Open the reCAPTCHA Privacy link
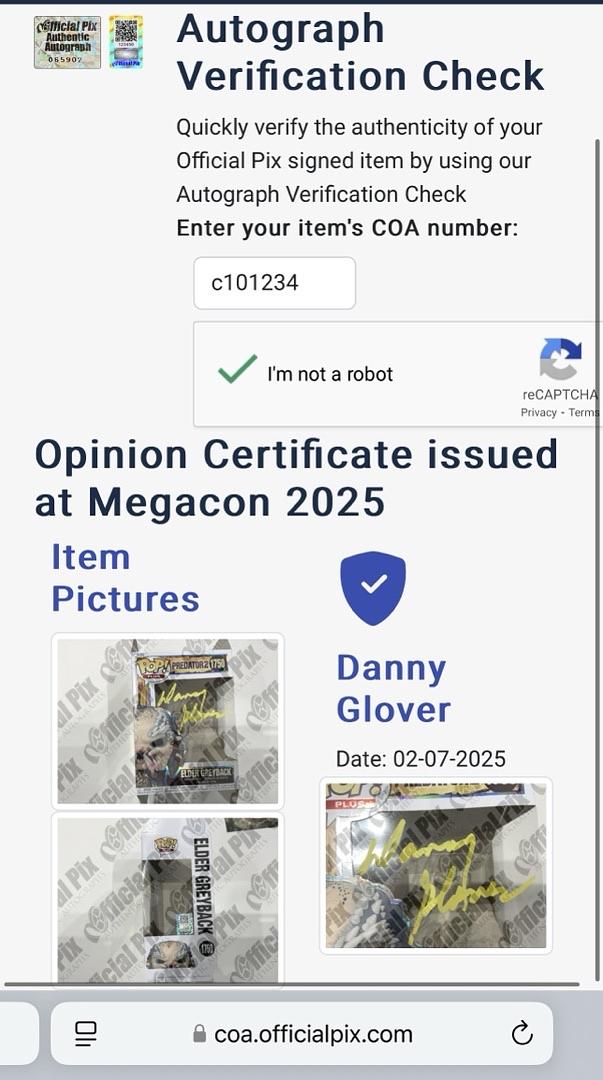The height and width of the screenshot is (1080, 603). [538, 412]
